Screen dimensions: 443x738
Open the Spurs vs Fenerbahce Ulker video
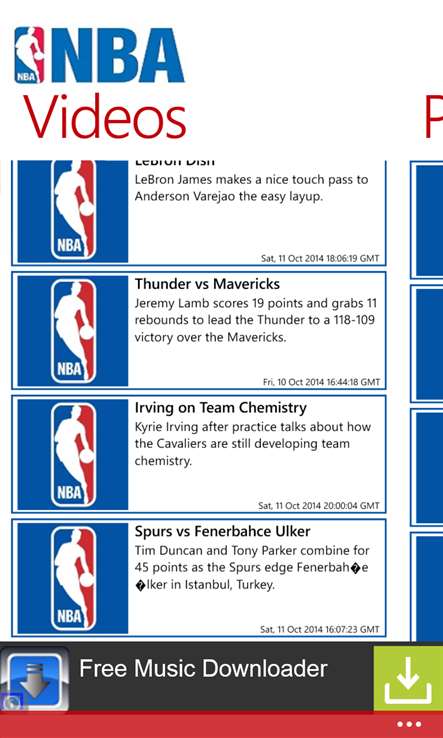[199, 578]
